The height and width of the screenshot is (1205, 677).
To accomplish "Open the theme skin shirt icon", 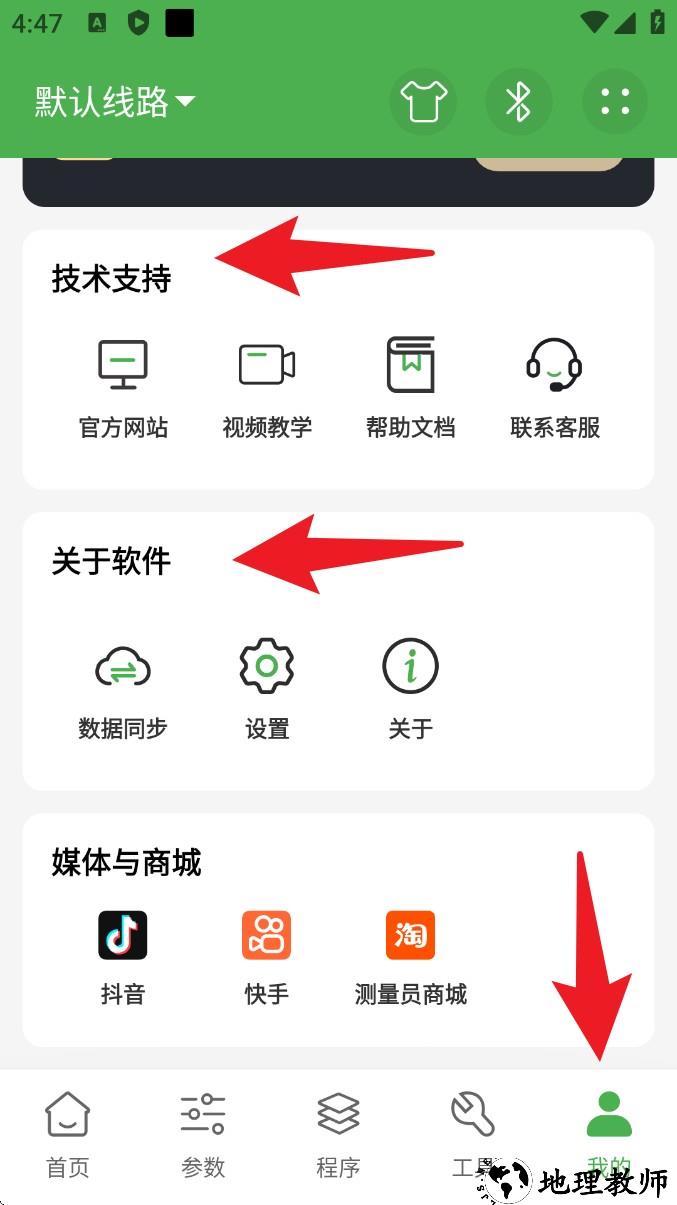I will 423,101.
